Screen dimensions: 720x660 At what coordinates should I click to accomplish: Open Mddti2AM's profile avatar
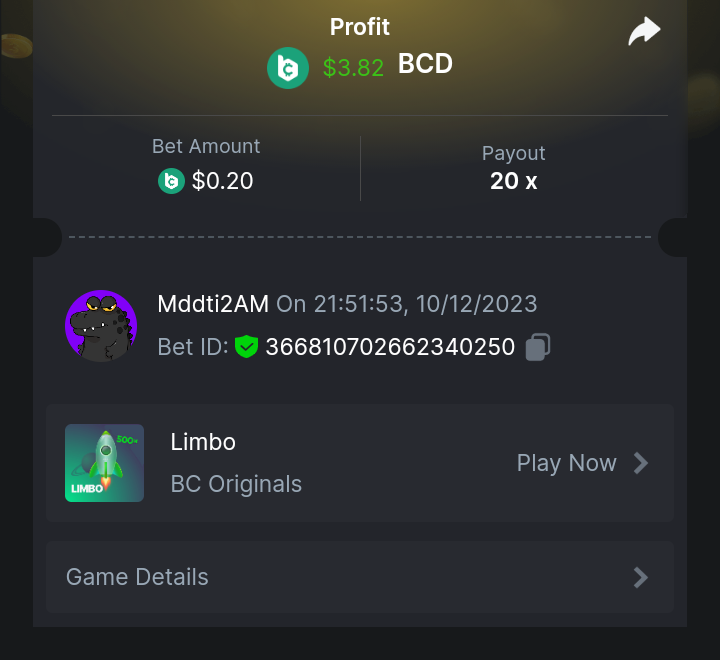pyautogui.click(x=101, y=326)
